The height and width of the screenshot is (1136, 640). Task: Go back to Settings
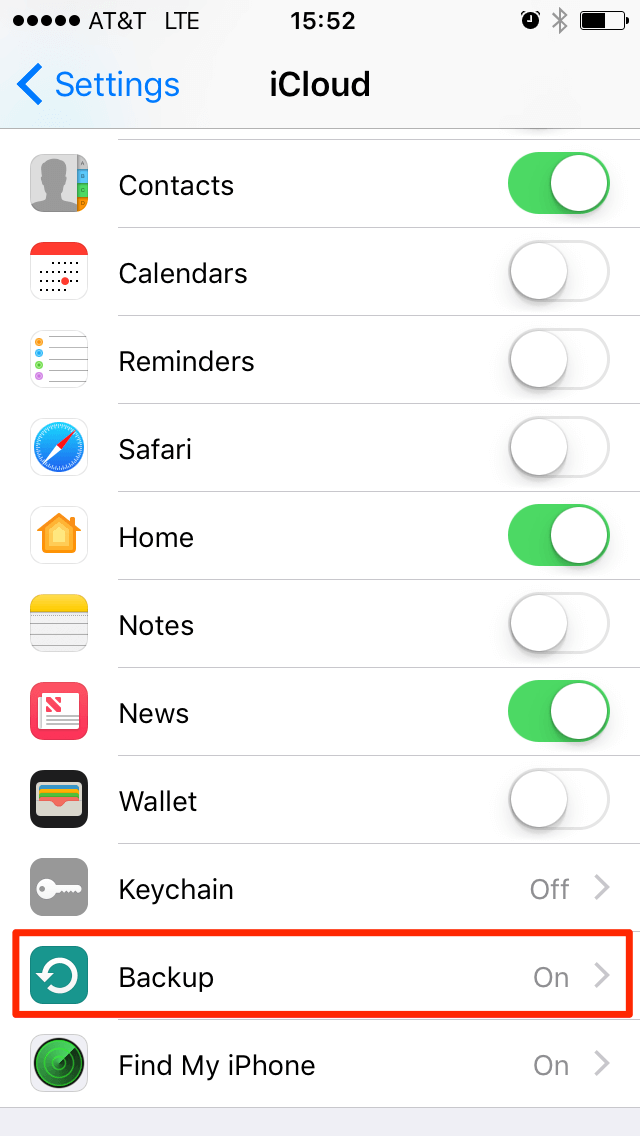point(98,85)
